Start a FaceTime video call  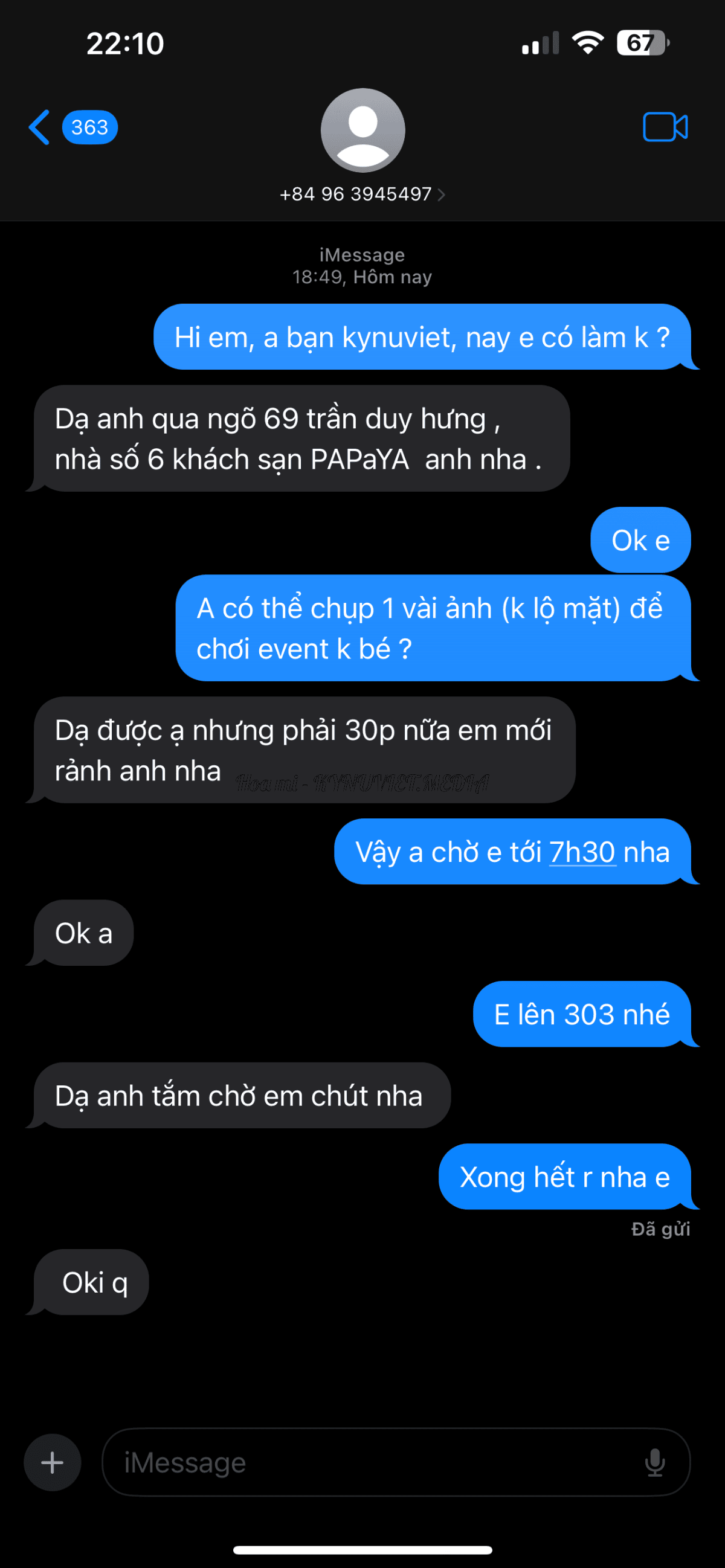point(665,127)
